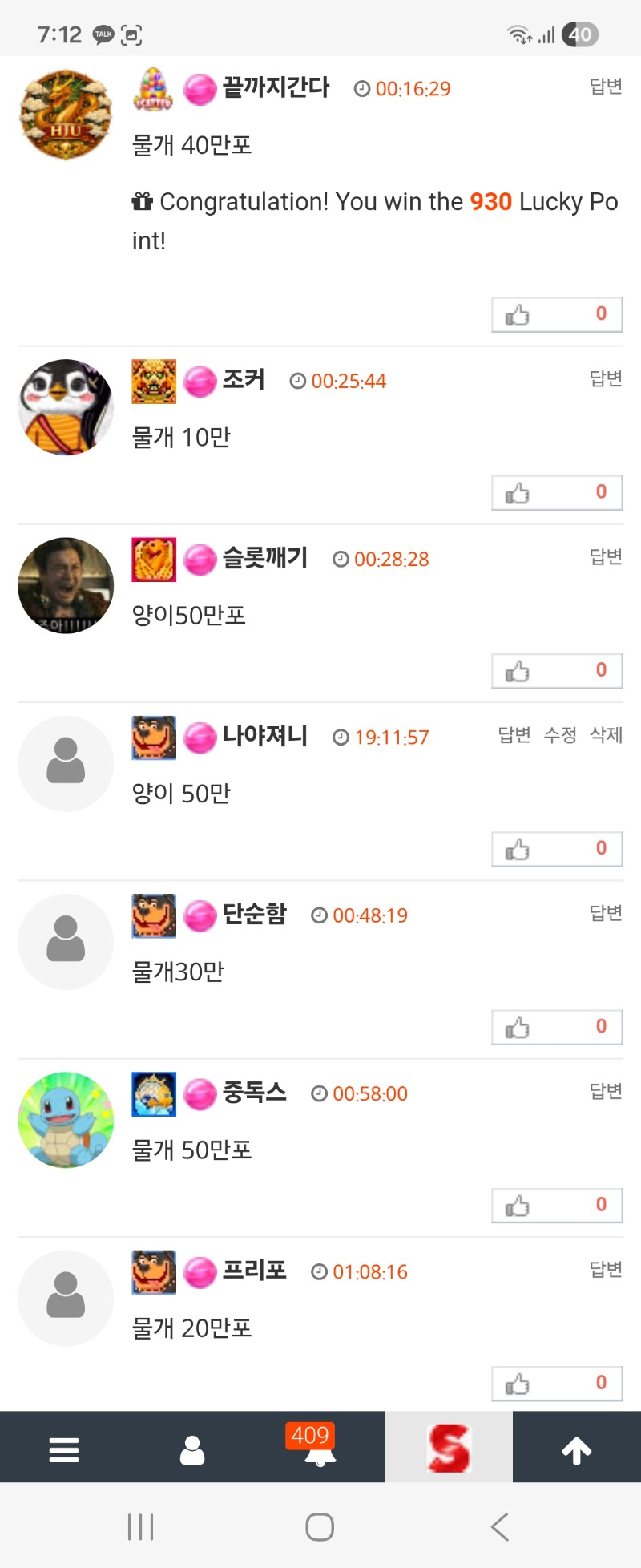Open the Android recent apps button

coord(140,1526)
